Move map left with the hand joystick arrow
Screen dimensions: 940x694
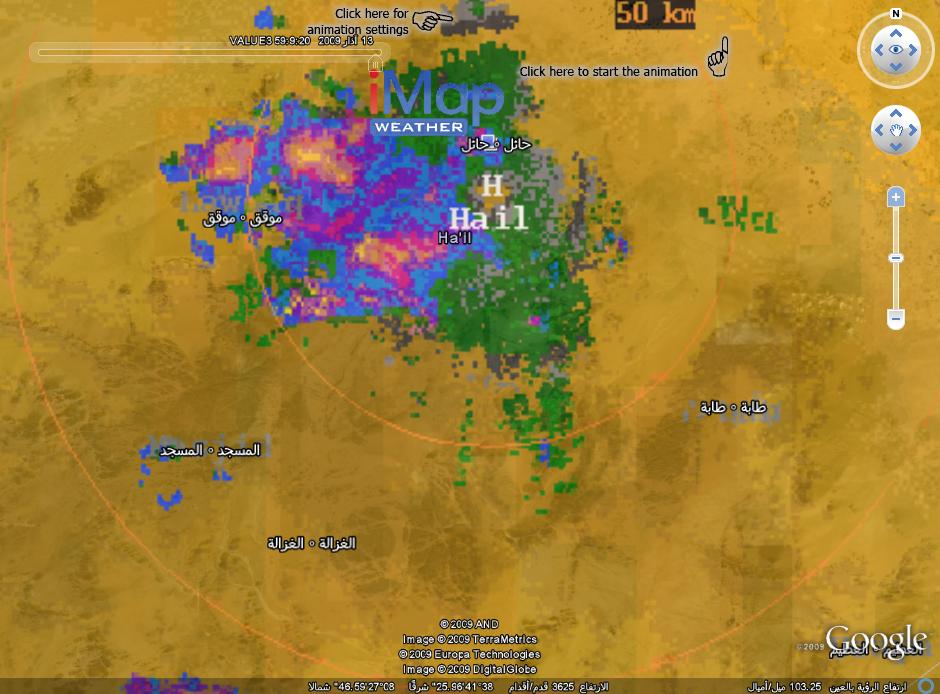(x=879, y=130)
